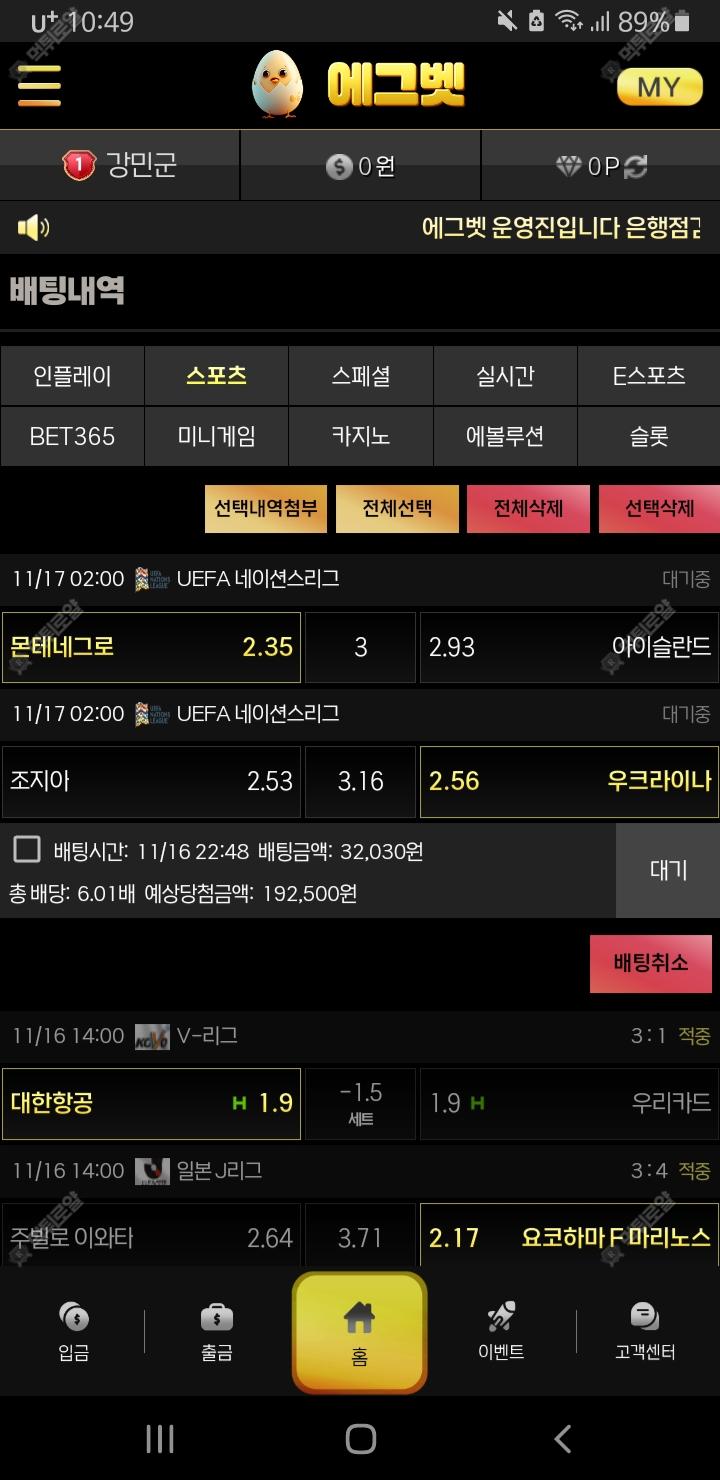
Task: Open 입금 in the bottom bar
Action: [73, 1332]
